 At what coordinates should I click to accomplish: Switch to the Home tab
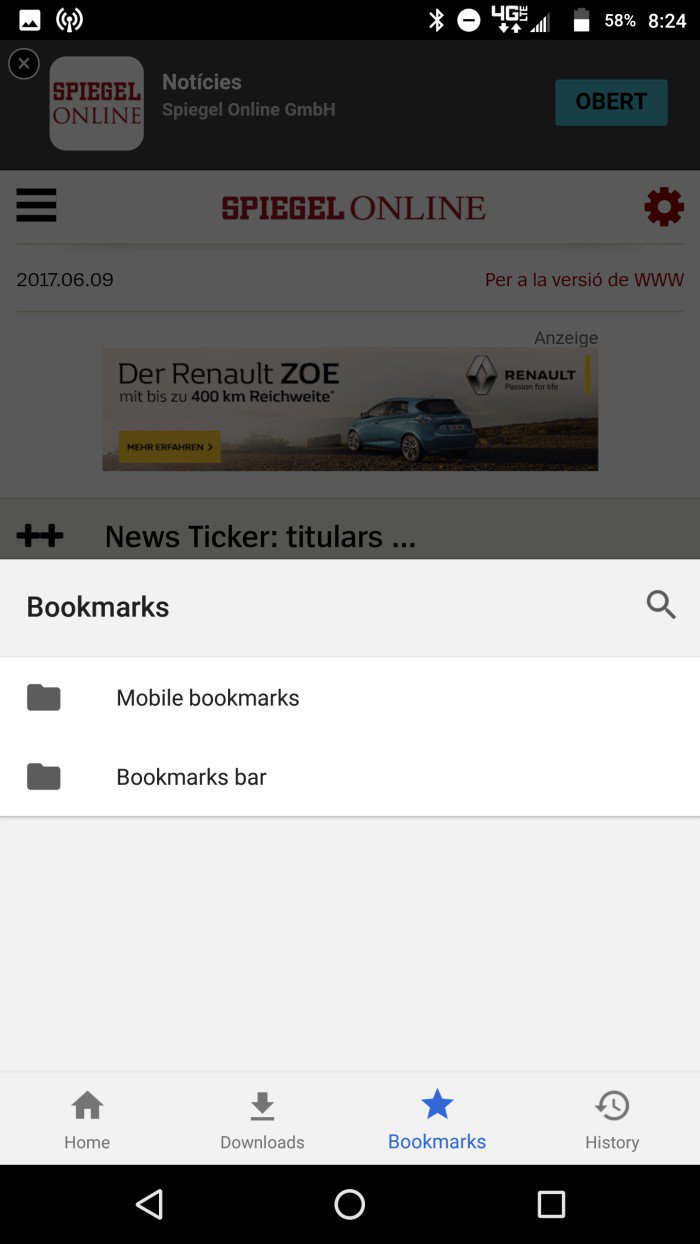click(x=87, y=1120)
